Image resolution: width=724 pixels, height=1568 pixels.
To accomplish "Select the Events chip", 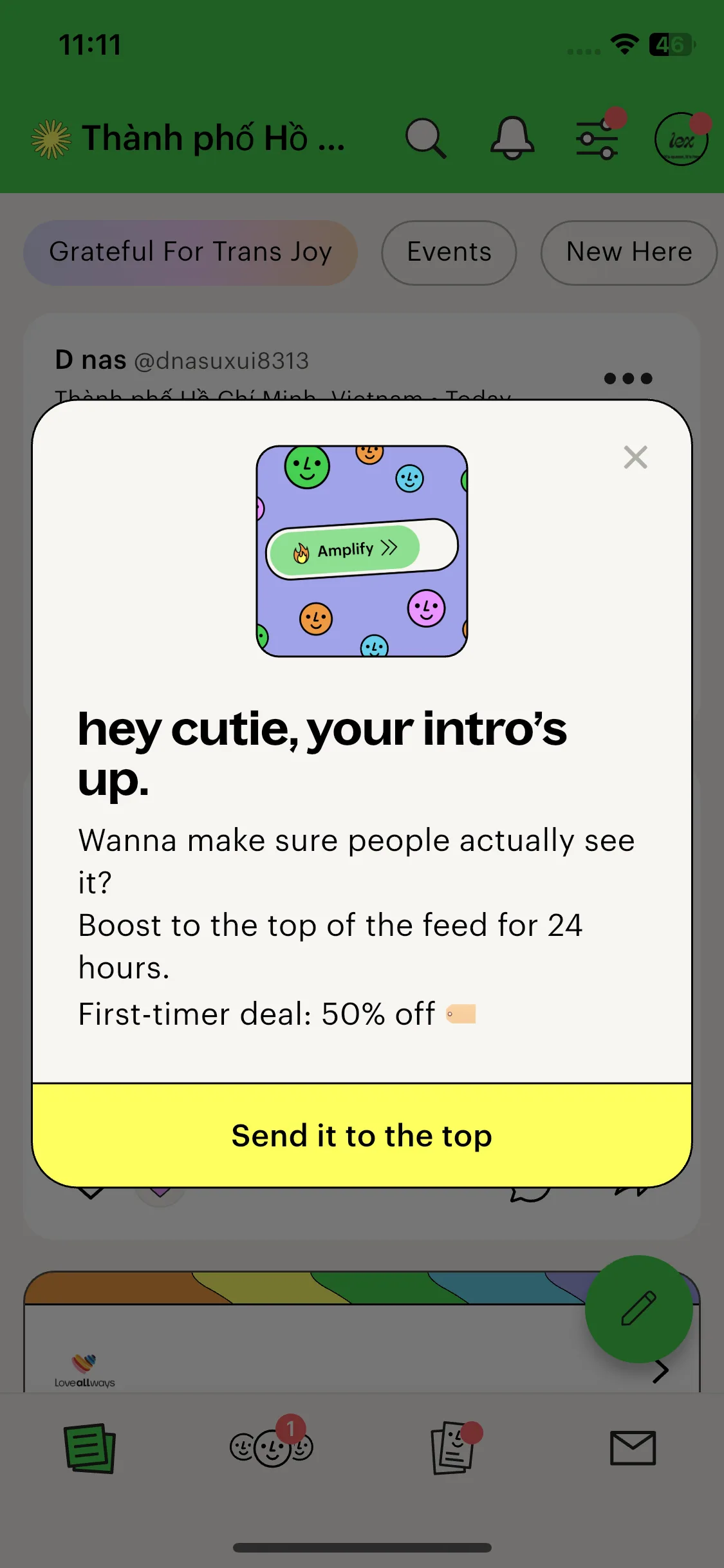I will coord(449,252).
